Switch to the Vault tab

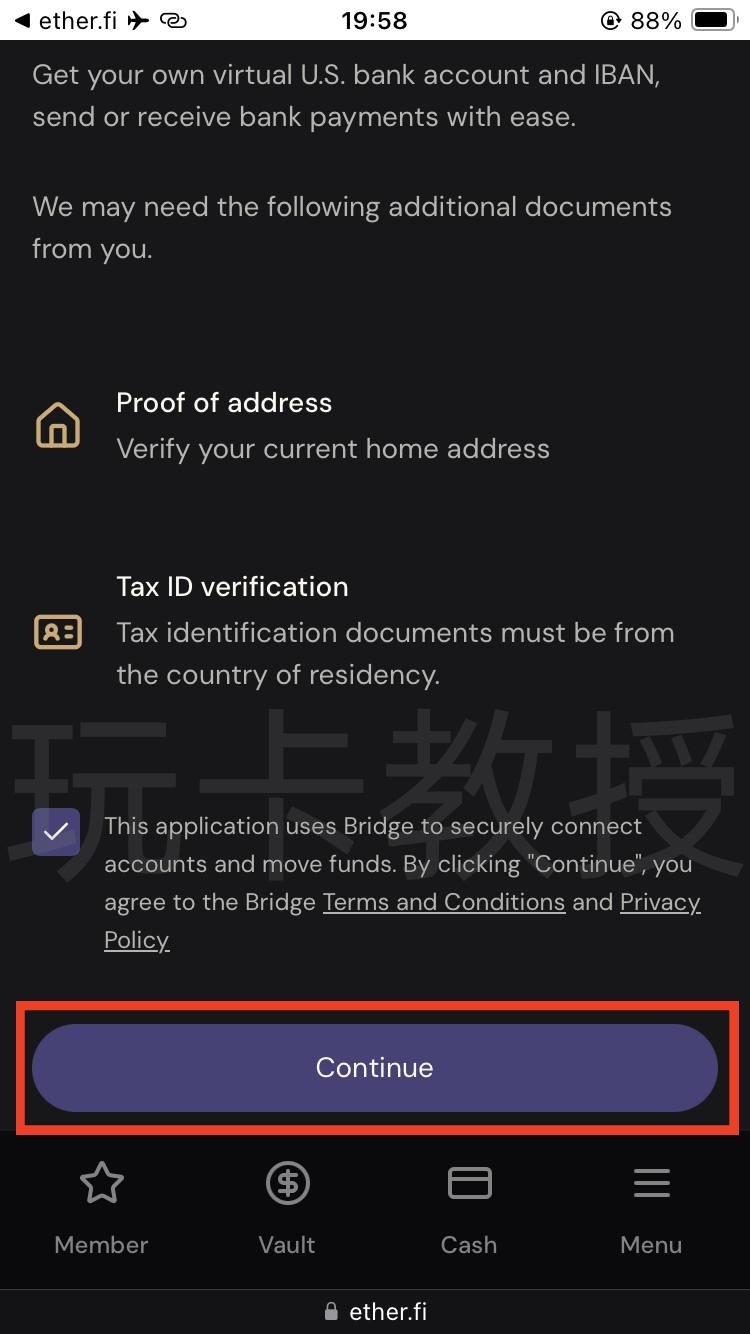click(x=287, y=1208)
